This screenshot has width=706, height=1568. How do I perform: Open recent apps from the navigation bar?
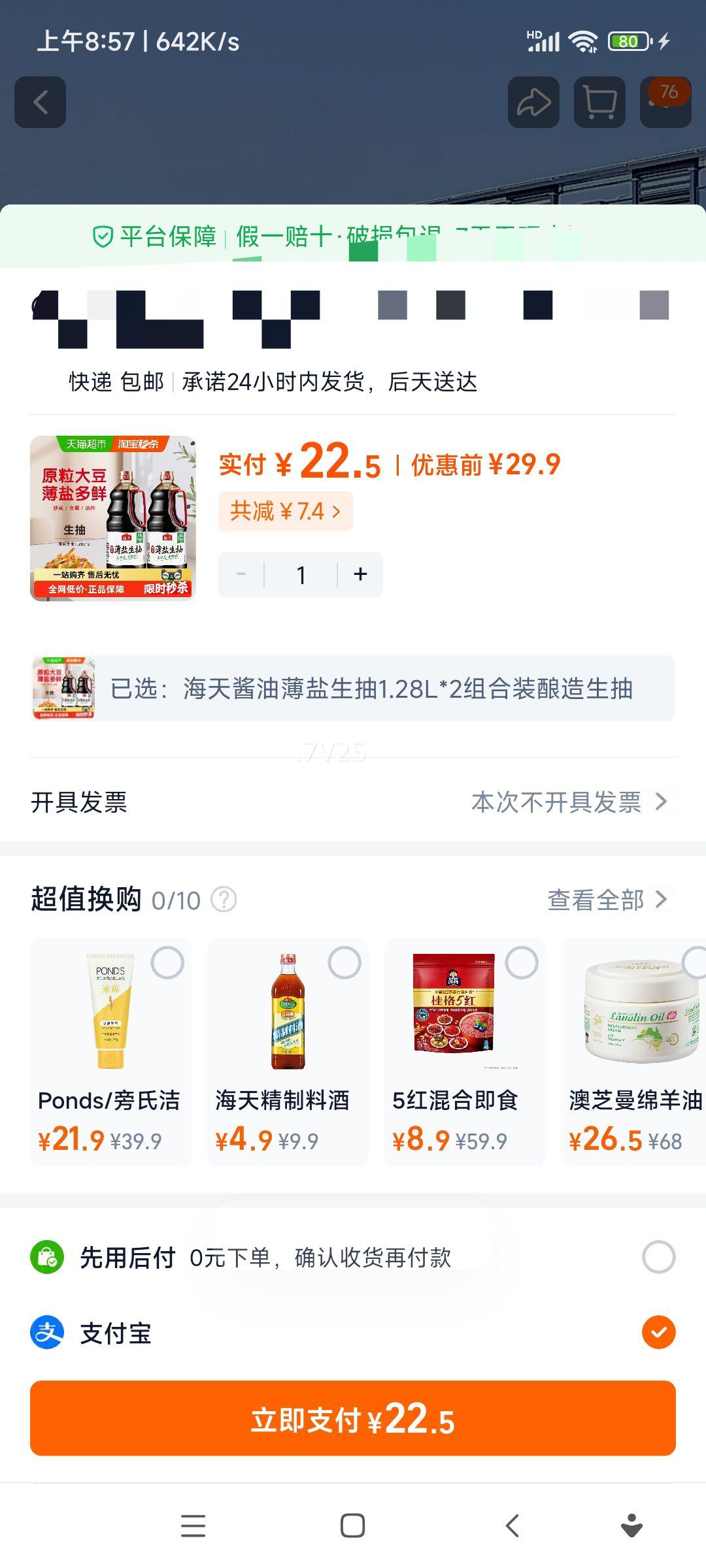[x=192, y=1526]
